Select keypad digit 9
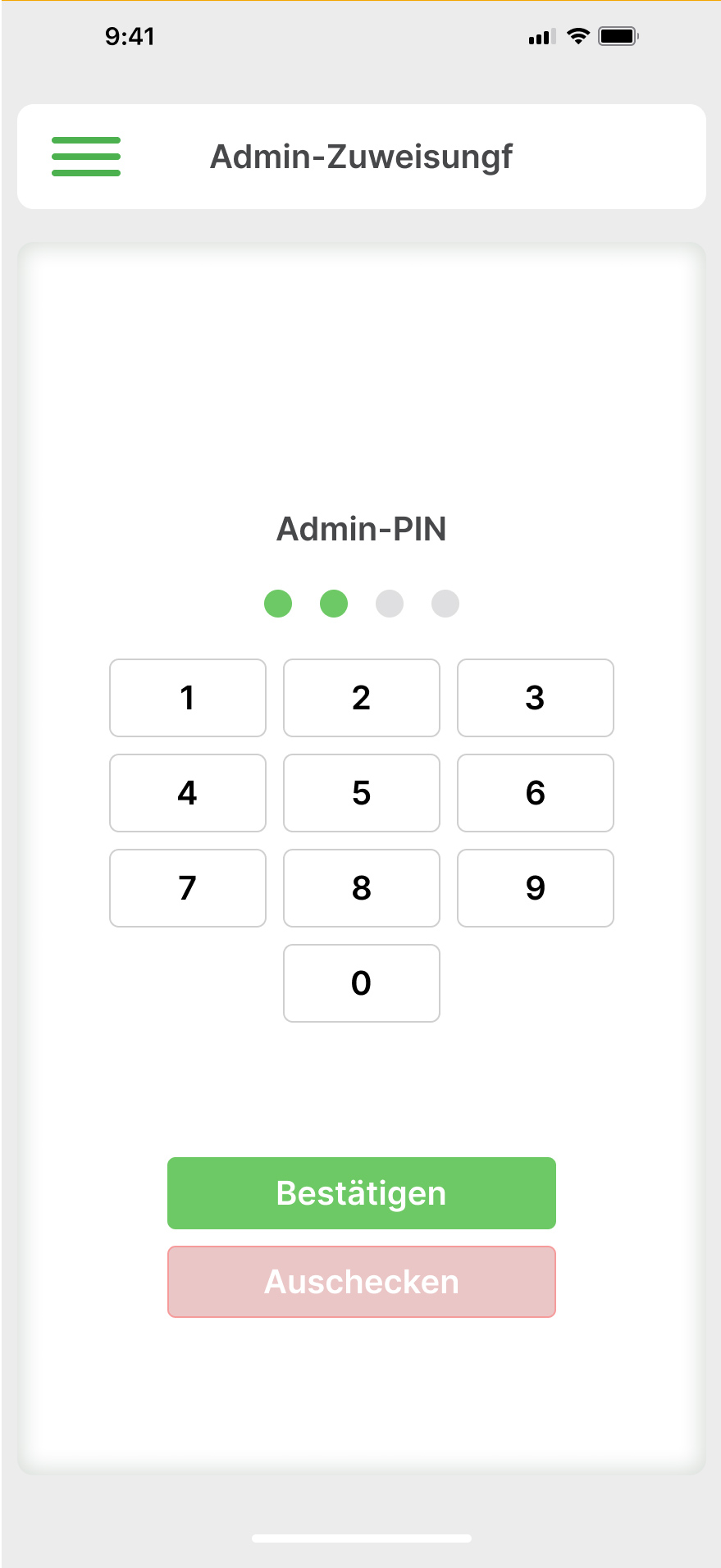The image size is (721, 1568). [536, 888]
